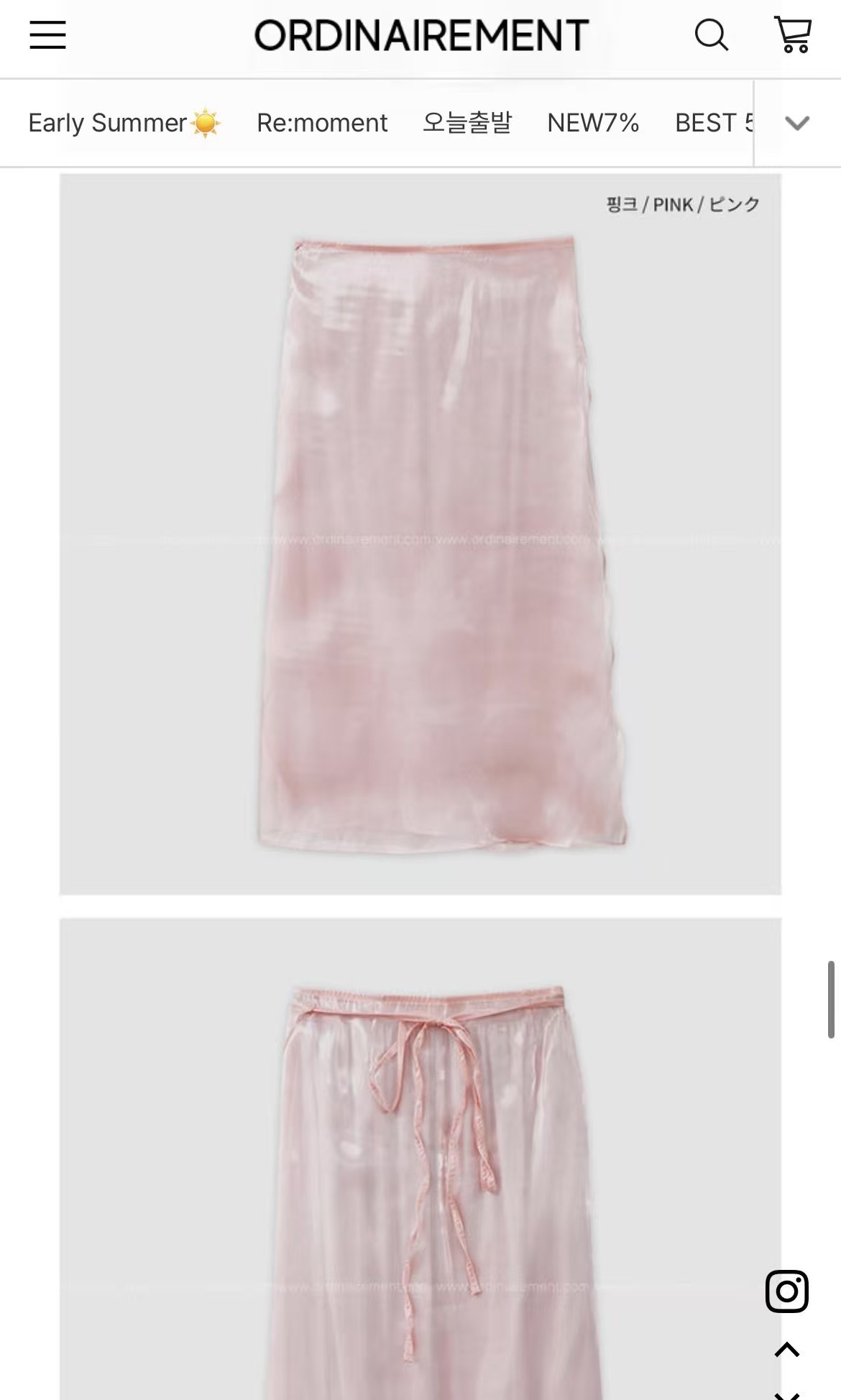This screenshot has height=1400, width=841.
Task: Select the Early Summer category
Action: click(124, 123)
